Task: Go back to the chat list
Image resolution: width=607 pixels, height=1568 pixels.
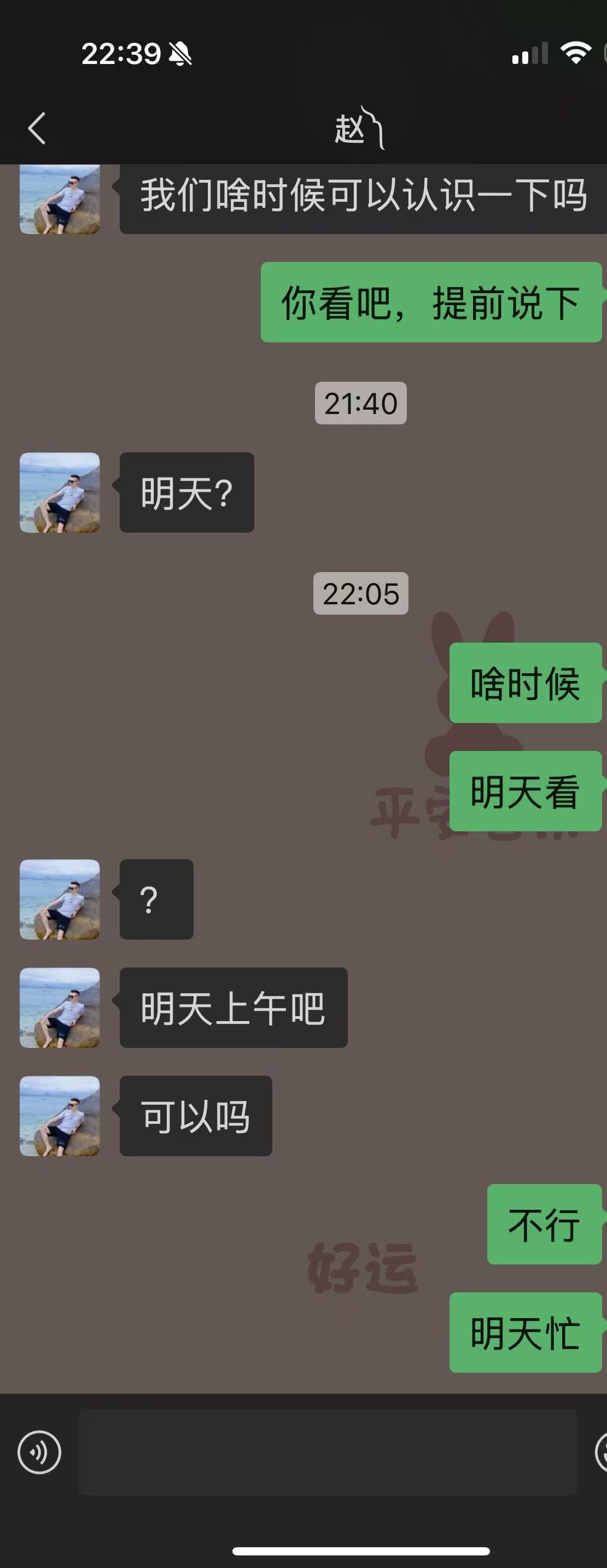Action: pyautogui.click(x=37, y=129)
